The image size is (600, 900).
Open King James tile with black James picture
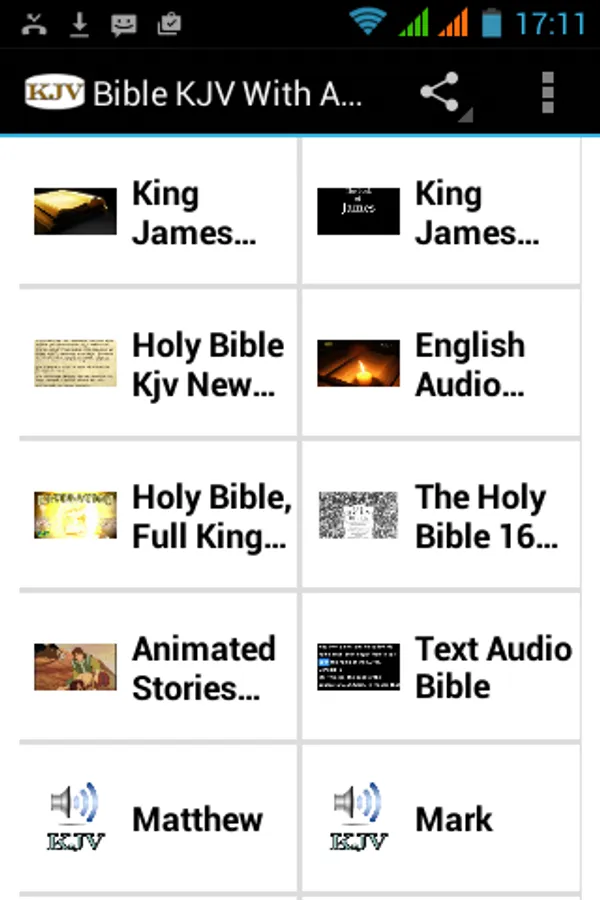[x=441, y=212]
